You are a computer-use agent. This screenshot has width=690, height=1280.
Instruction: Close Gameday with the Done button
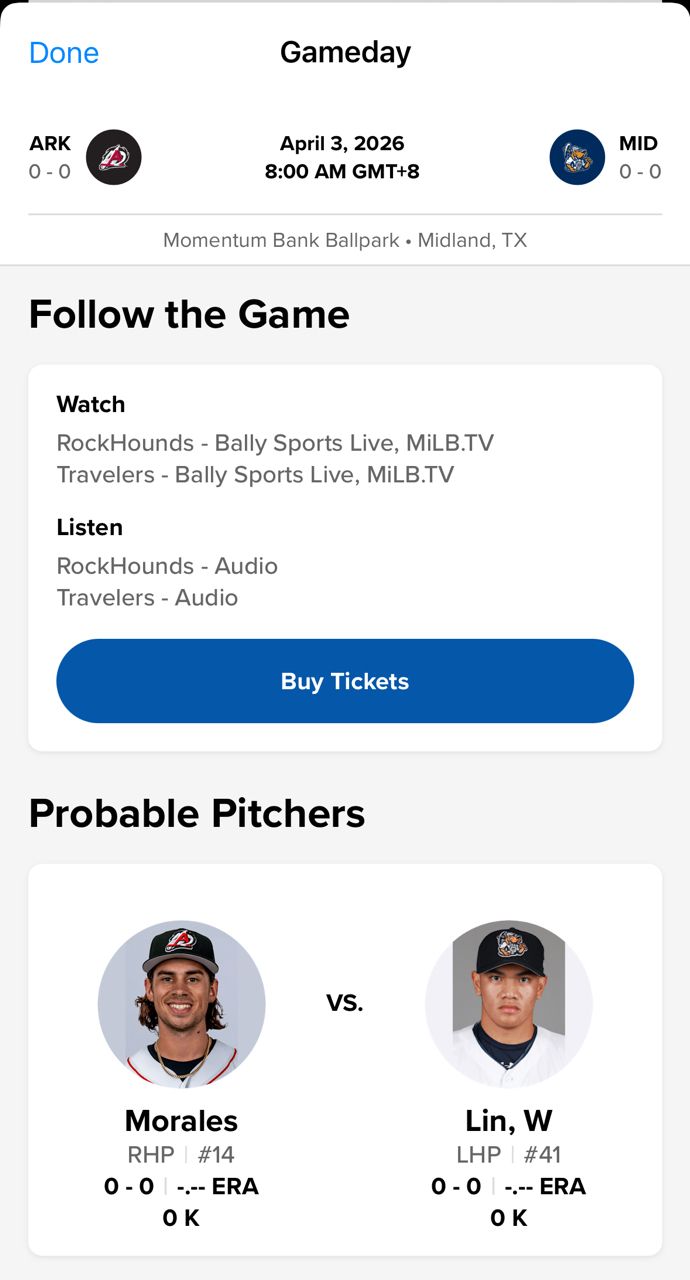coord(64,53)
